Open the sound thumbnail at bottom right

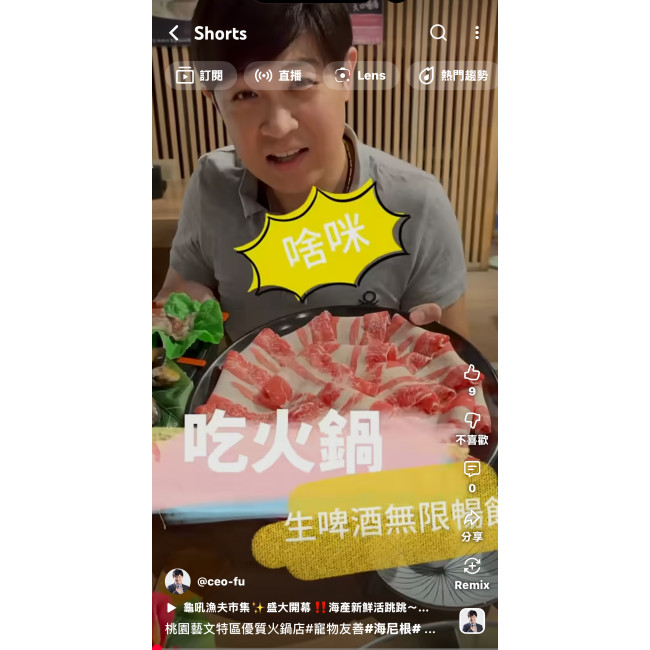[472, 620]
